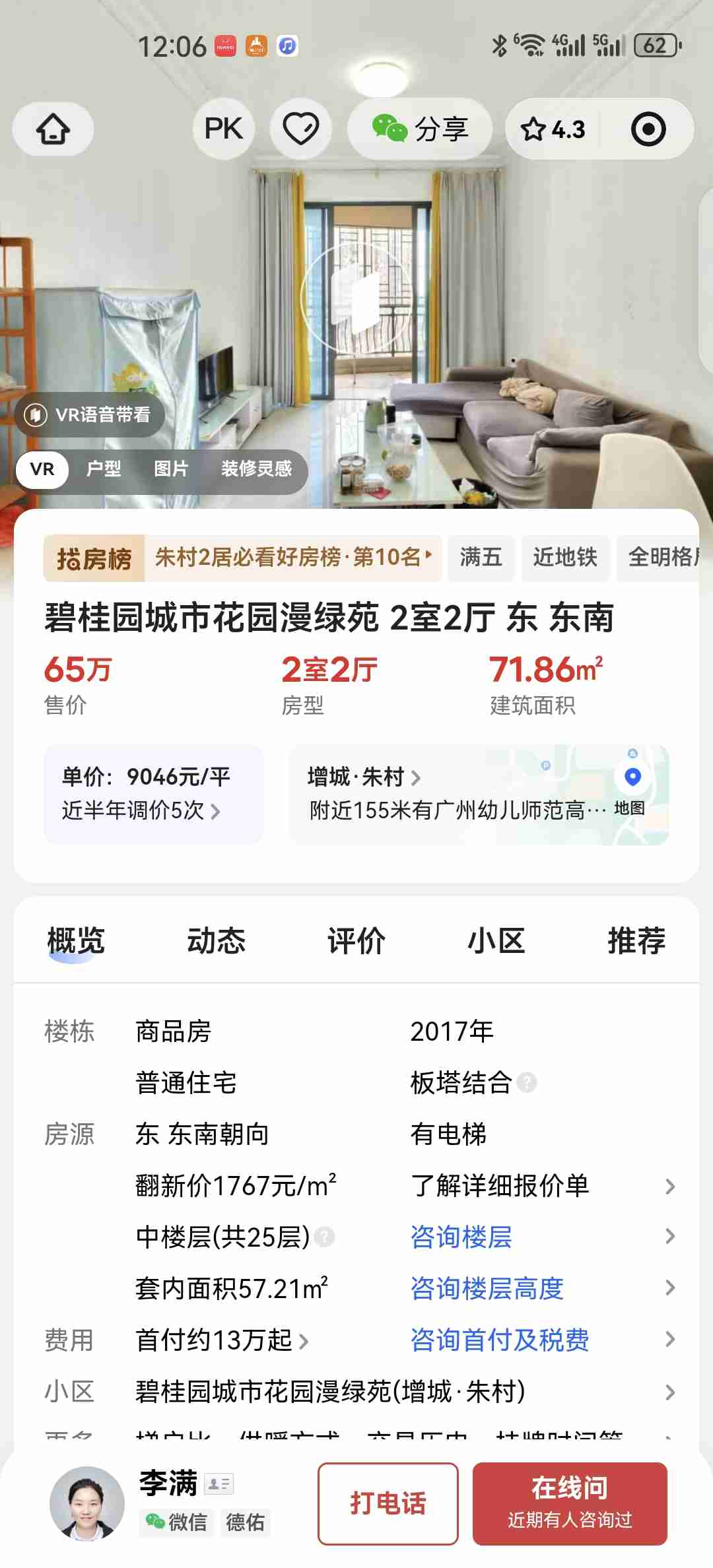713x1568 pixels.
Task: Open 朱村2居必看好房榜 ranking
Action: [x=290, y=558]
